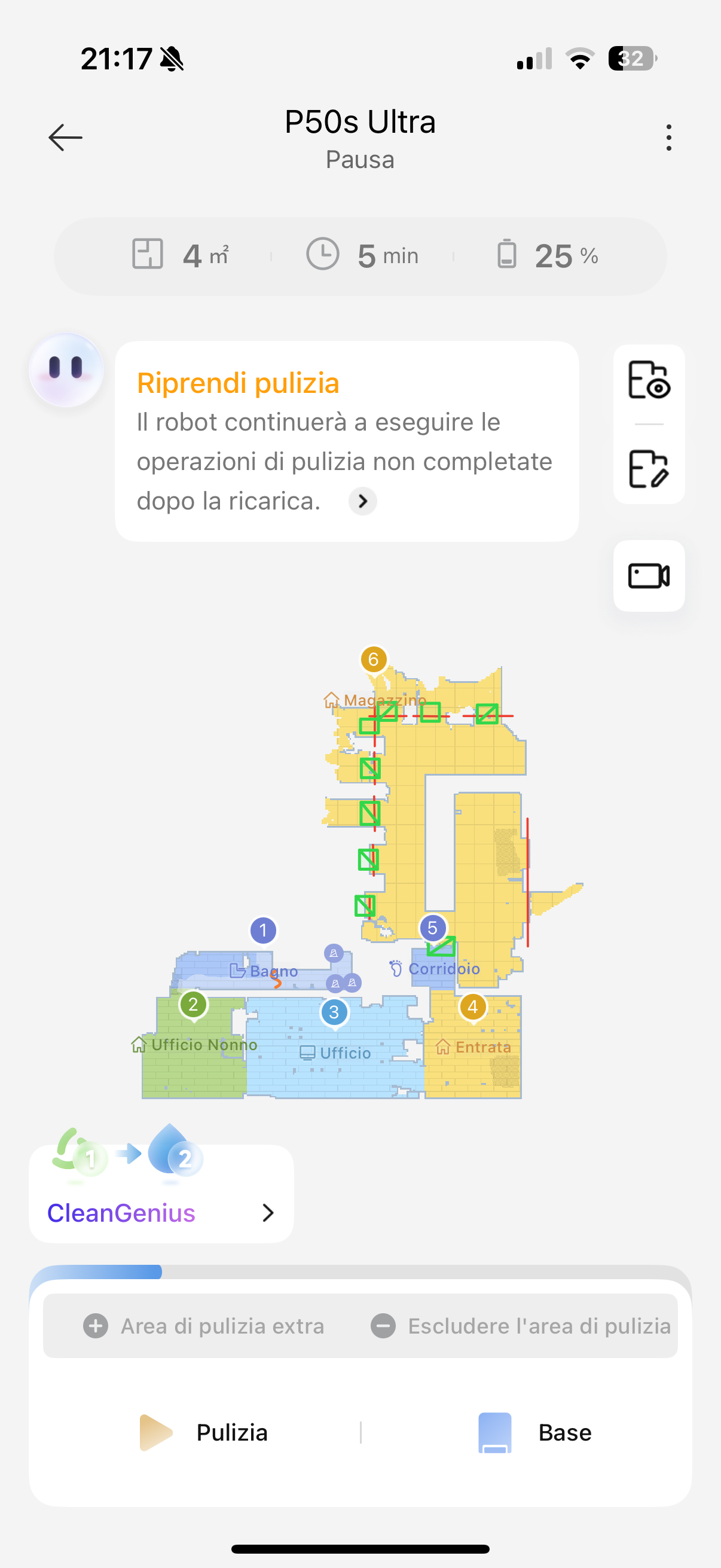Send robot to Base

pyautogui.click(x=536, y=1432)
